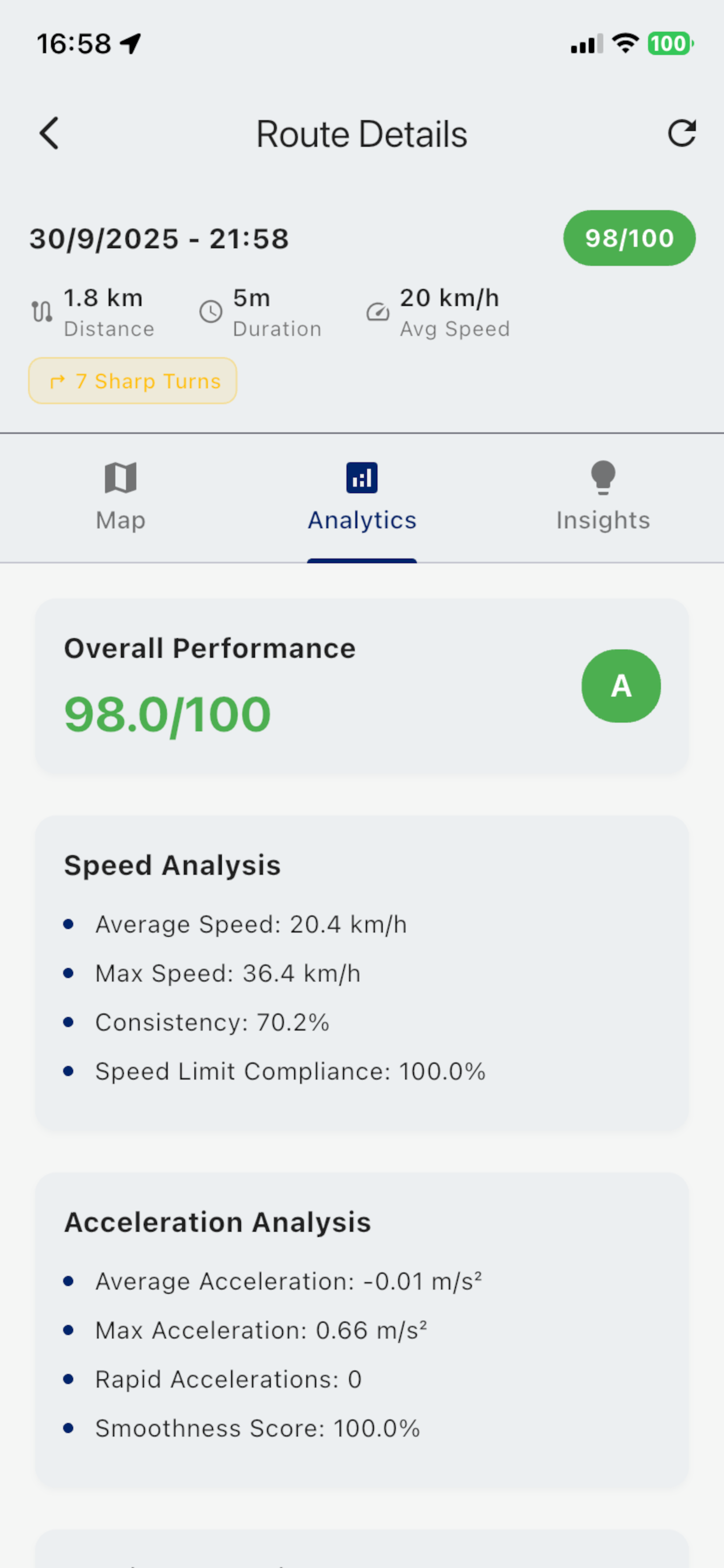Tap the green A grade circle
724x1568 pixels.
coord(621,686)
